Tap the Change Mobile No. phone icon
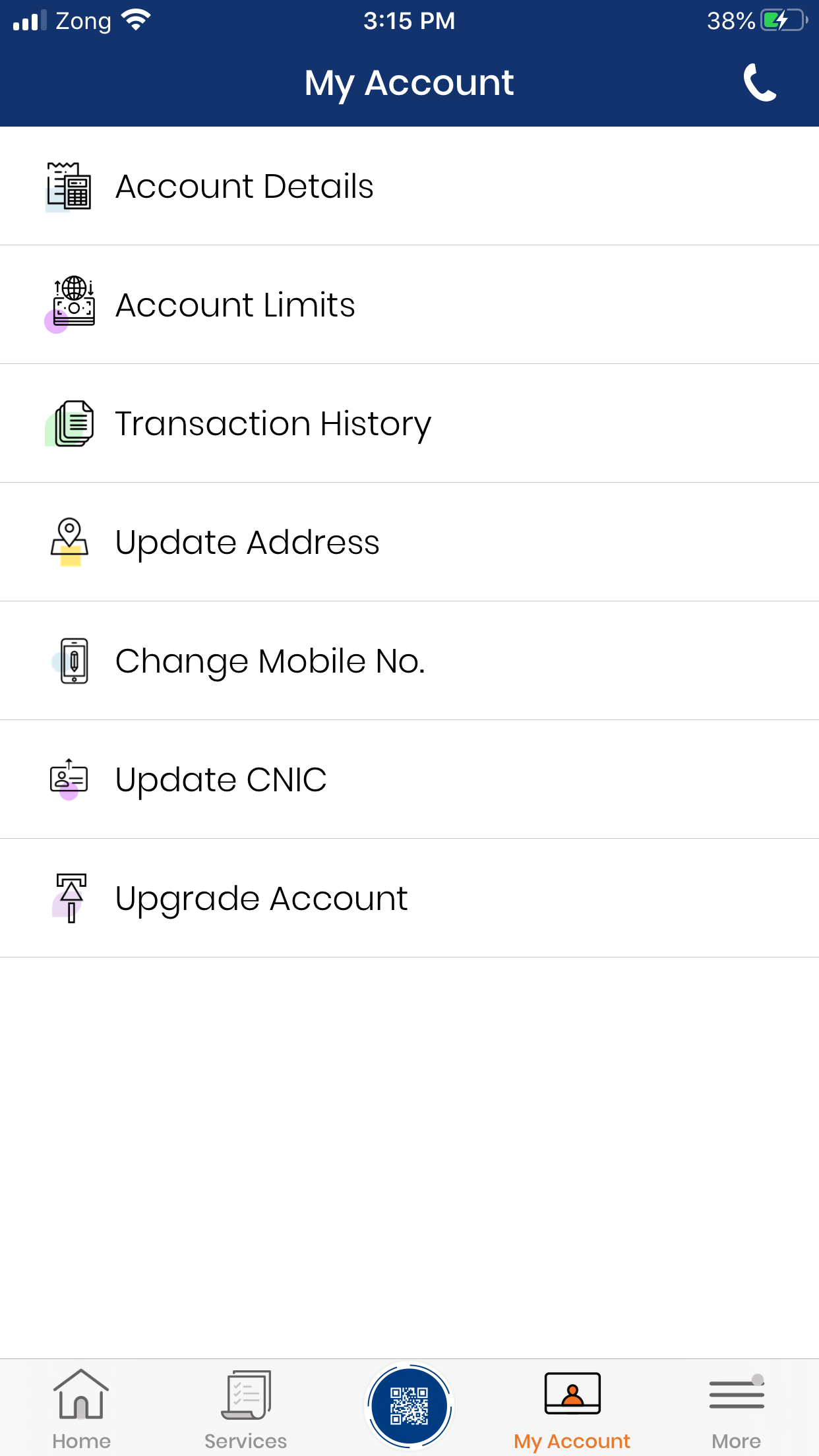This screenshot has width=819, height=1456. [x=74, y=660]
